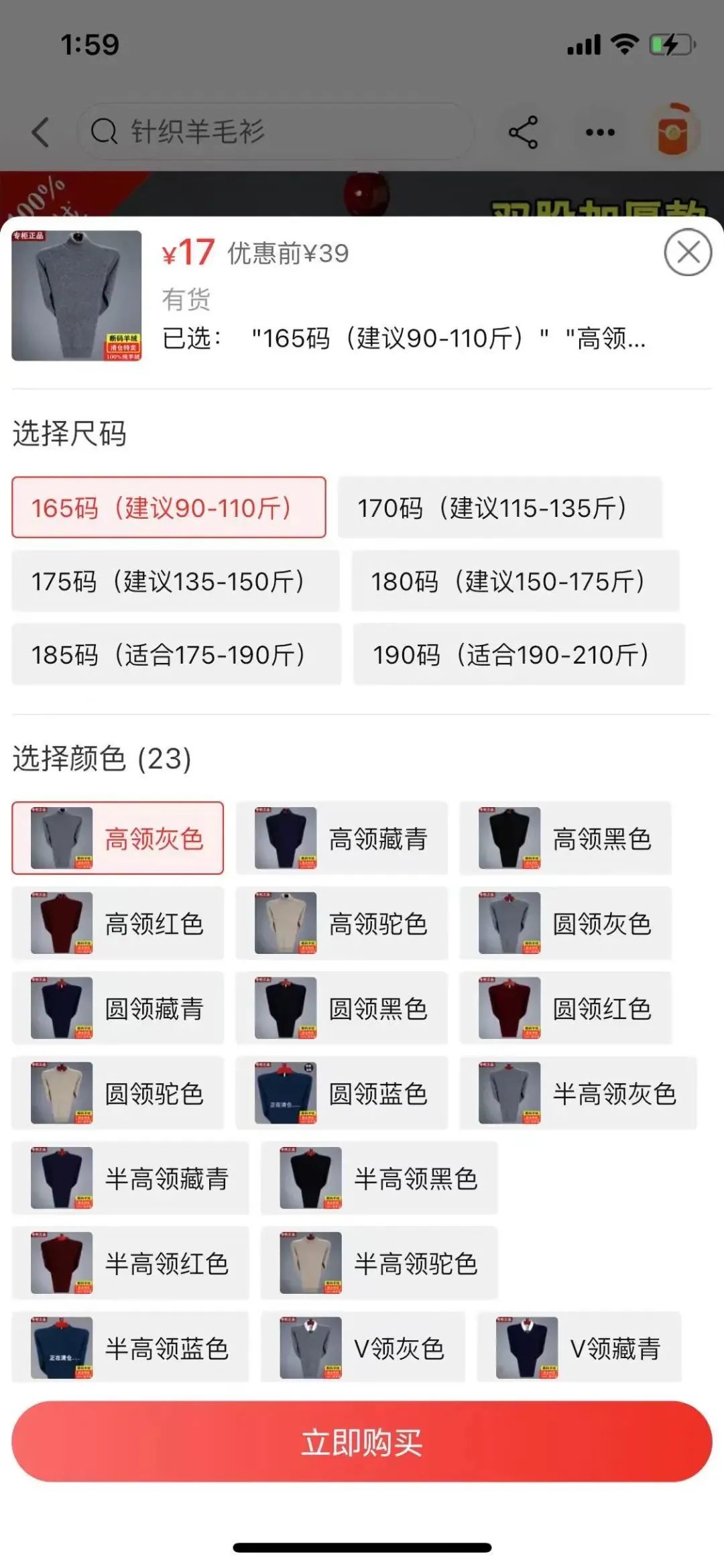The image size is (724, 1568).
Task: Choose the 175码（建议135-150斤）size option
Action: [176, 581]
